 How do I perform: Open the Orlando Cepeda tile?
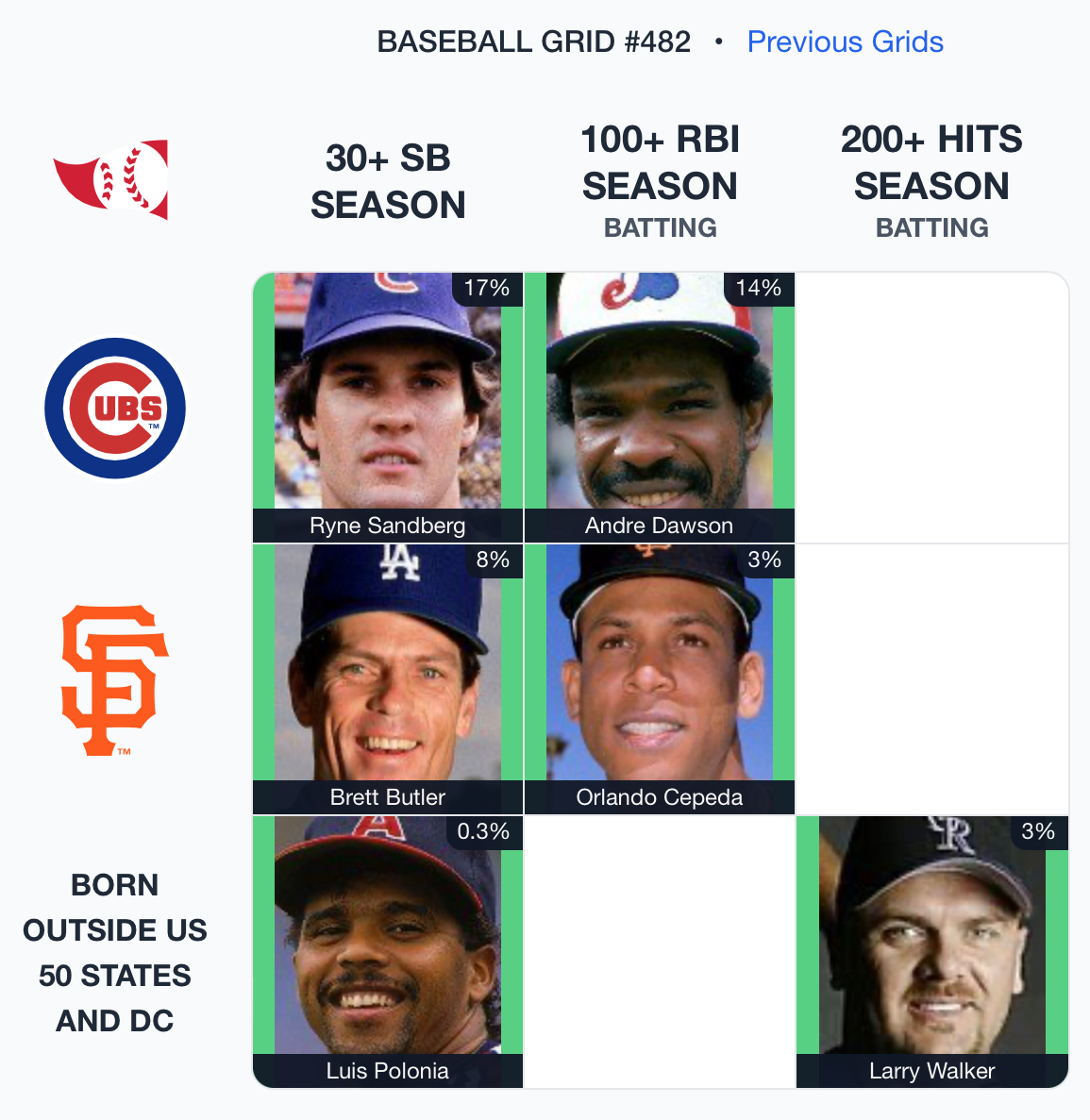click(660, 677)
